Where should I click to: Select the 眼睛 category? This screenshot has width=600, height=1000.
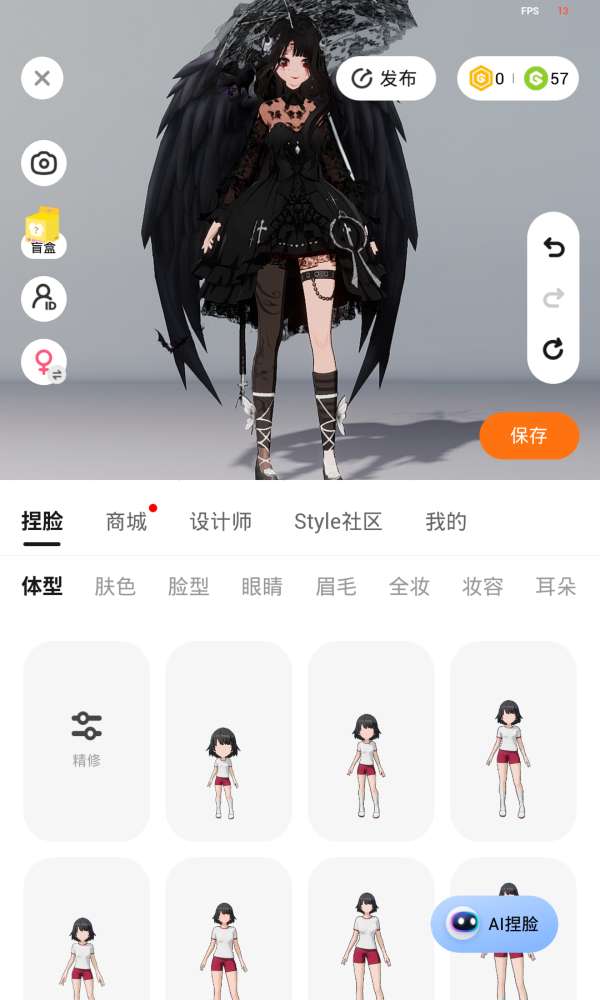point(261,586)
